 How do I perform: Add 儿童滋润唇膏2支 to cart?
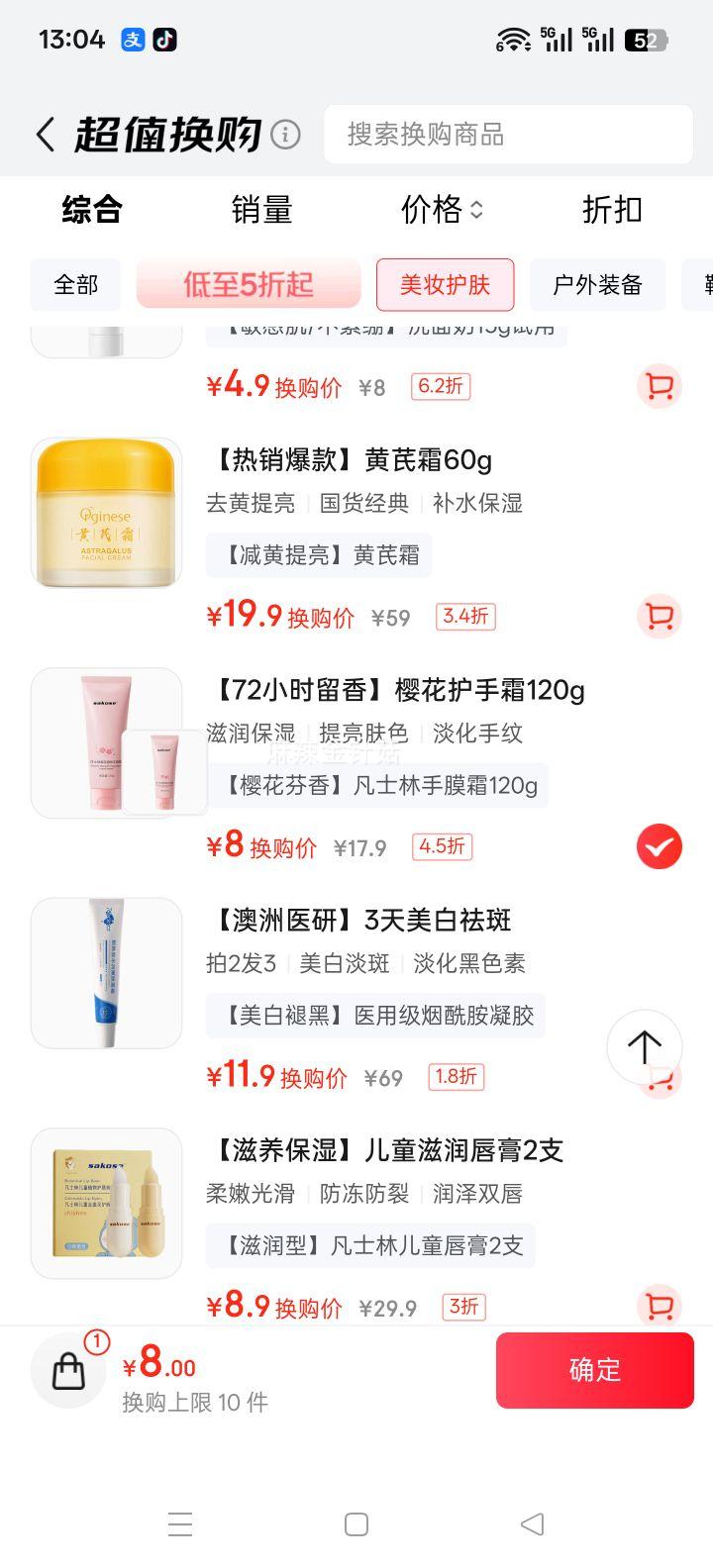(x=660, y=1305)
